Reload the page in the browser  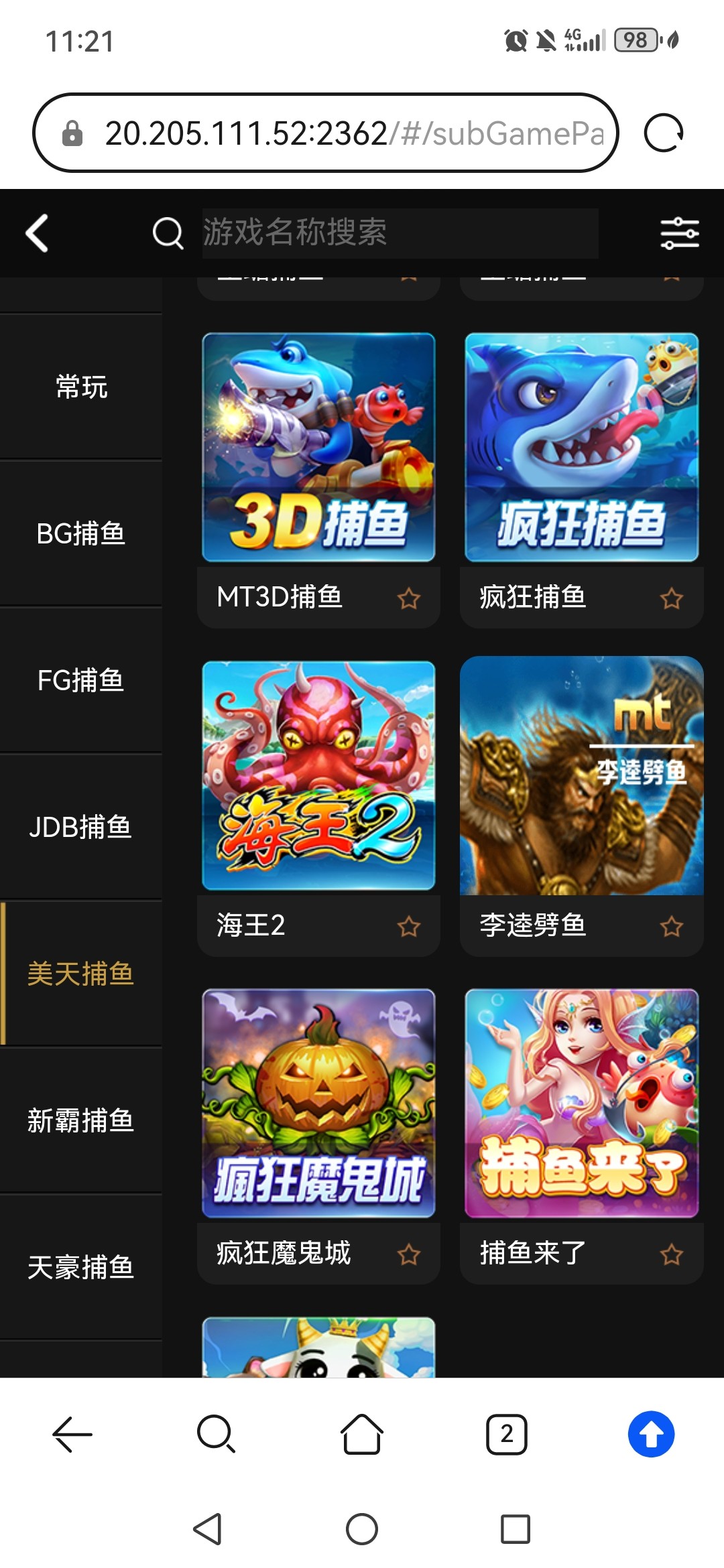pos(664,133)
